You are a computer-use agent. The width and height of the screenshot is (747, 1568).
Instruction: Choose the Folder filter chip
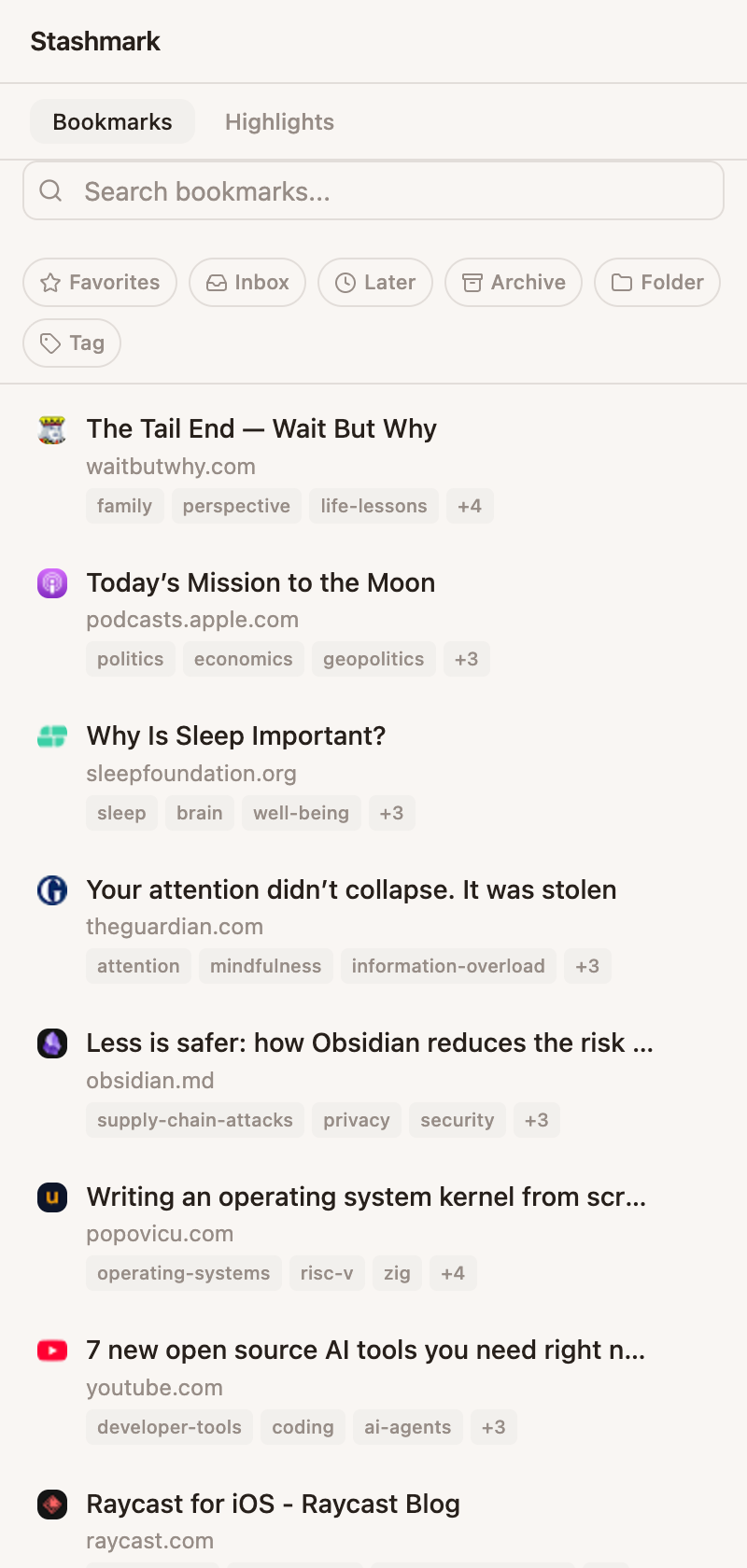657,282
